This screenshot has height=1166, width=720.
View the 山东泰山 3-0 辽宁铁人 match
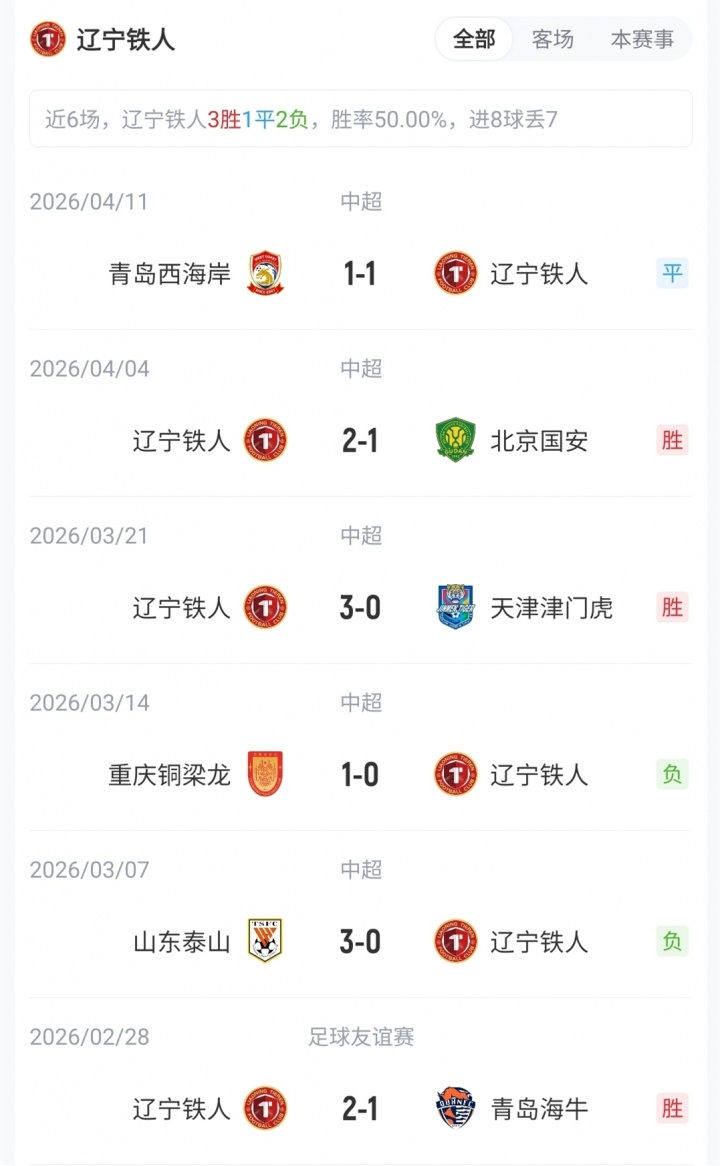click(x=360, y=941)
